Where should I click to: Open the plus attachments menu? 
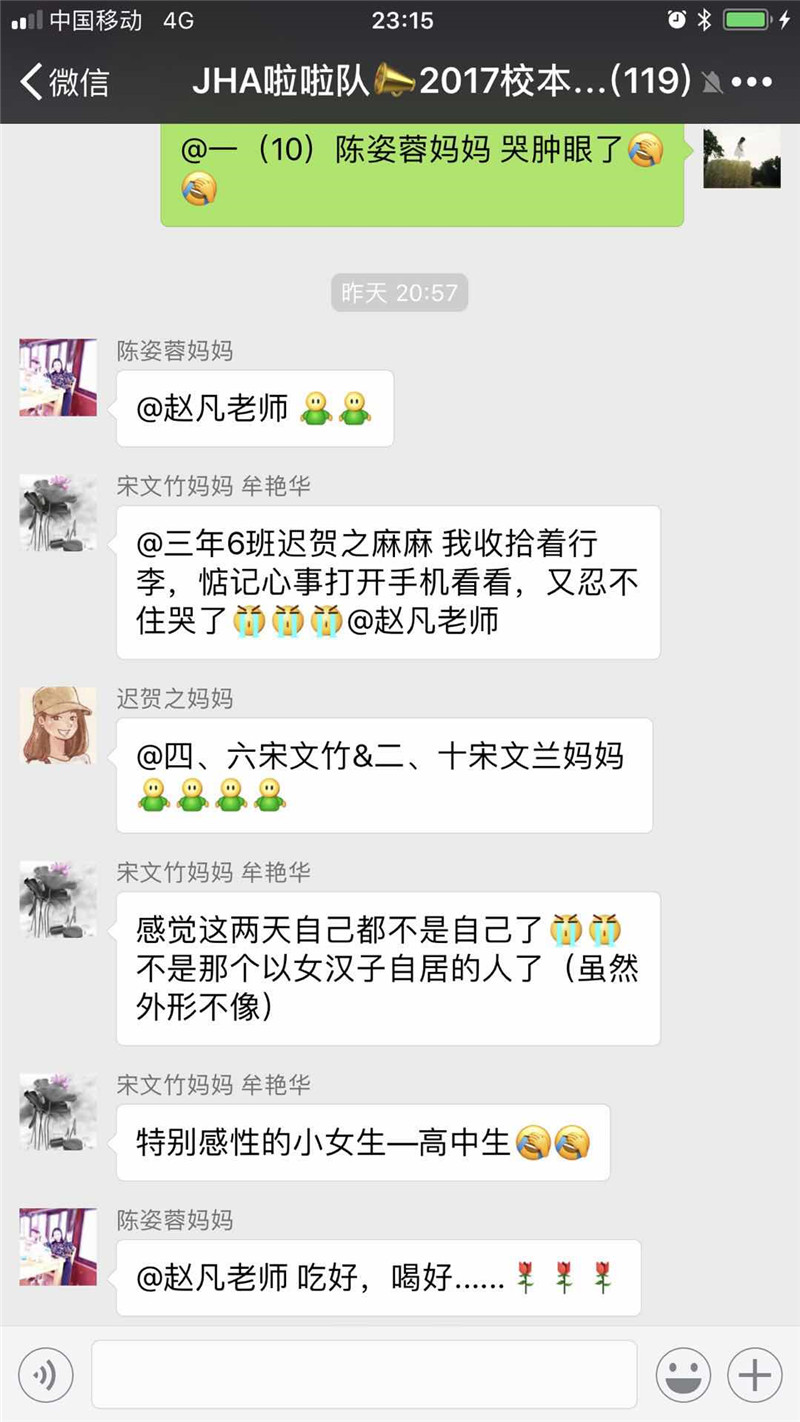coord(755,1375)
